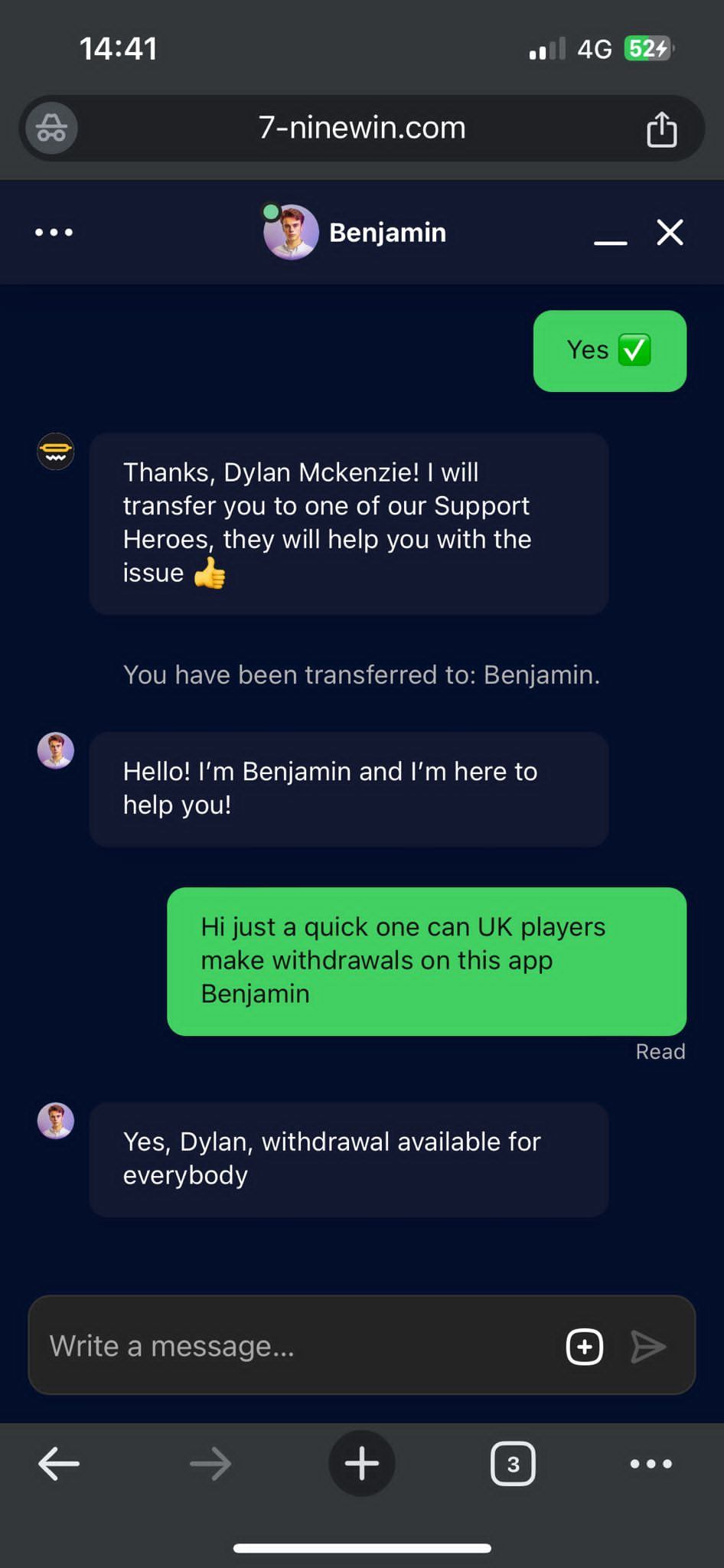Open the chat options three-dot menu

click(54, 232)
